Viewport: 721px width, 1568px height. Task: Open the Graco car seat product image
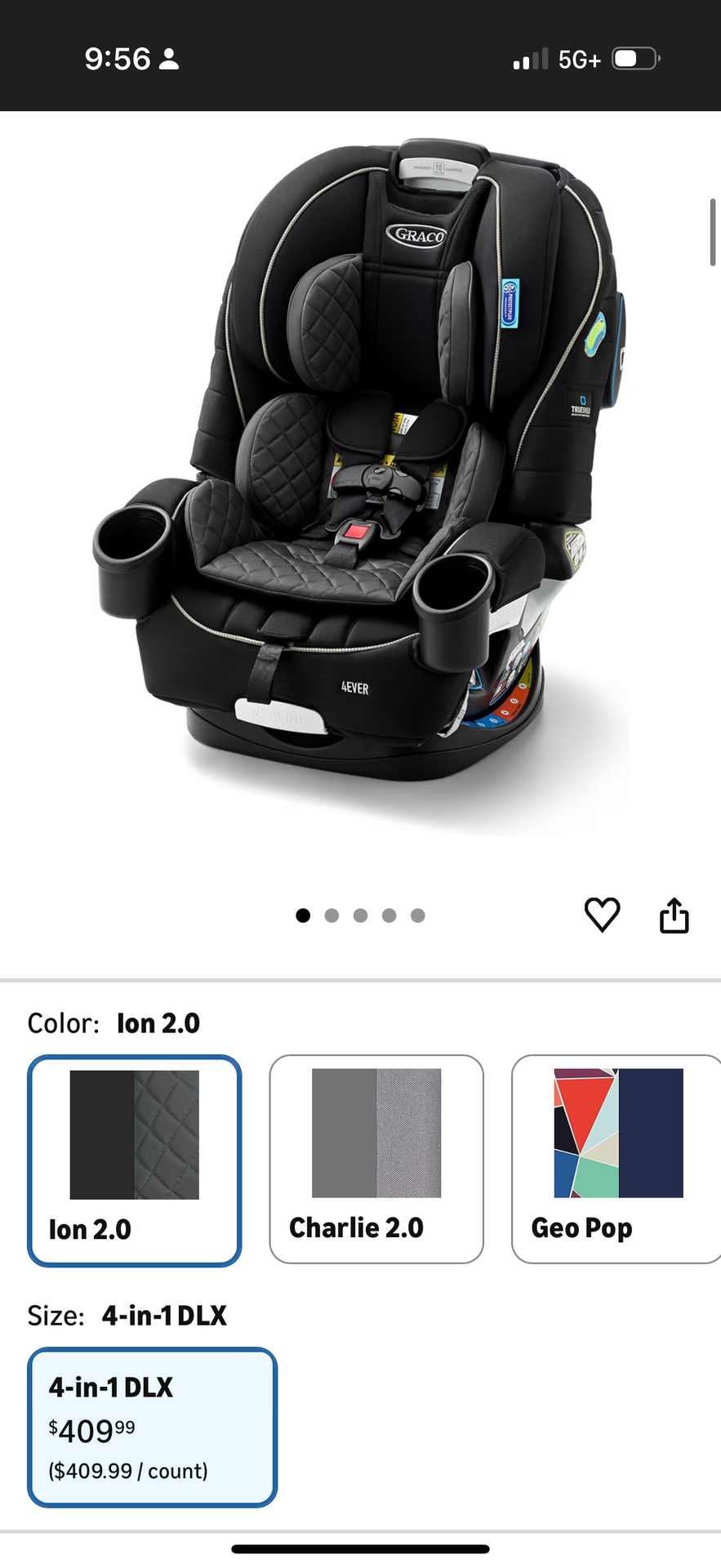coord(359,474)
